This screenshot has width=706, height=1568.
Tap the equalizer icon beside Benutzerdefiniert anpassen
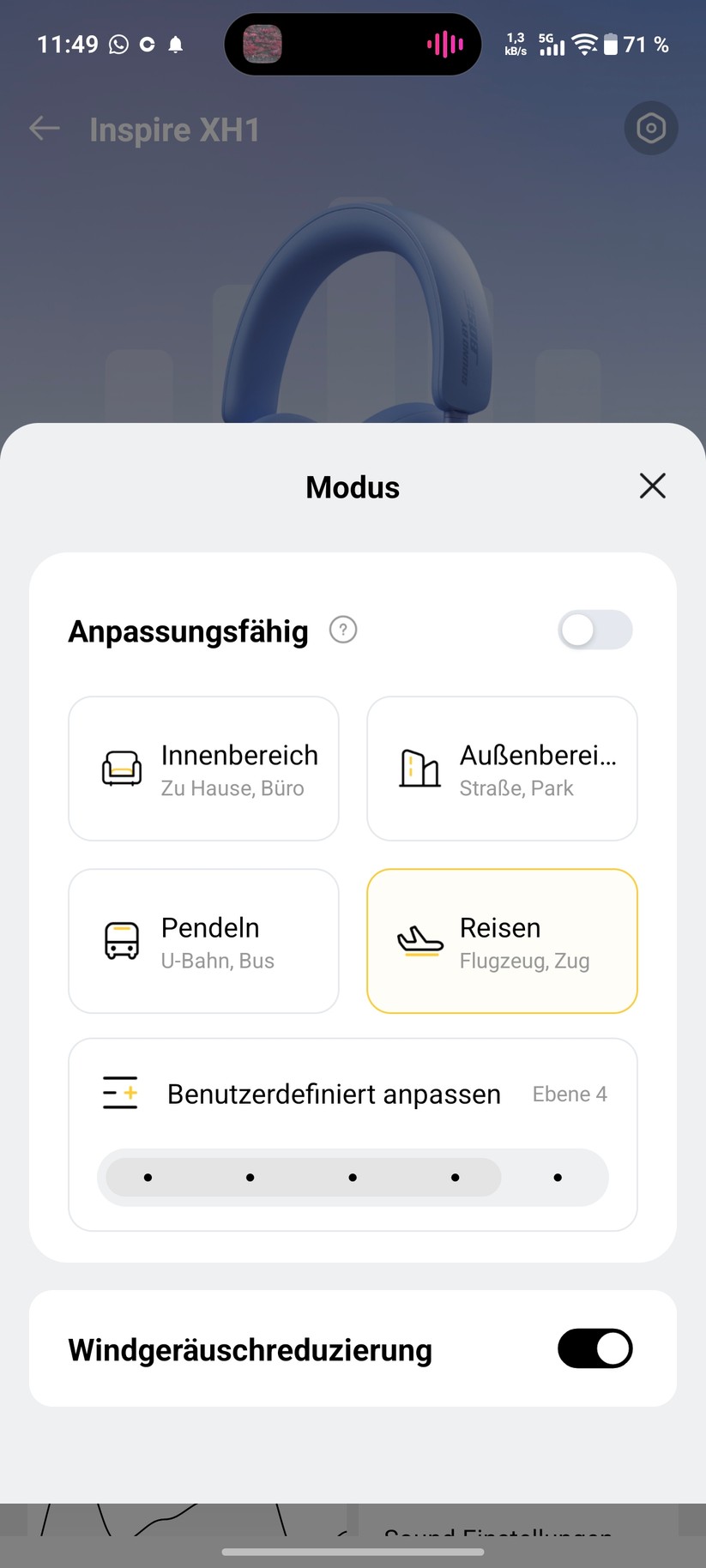(x=120, y=1093)
